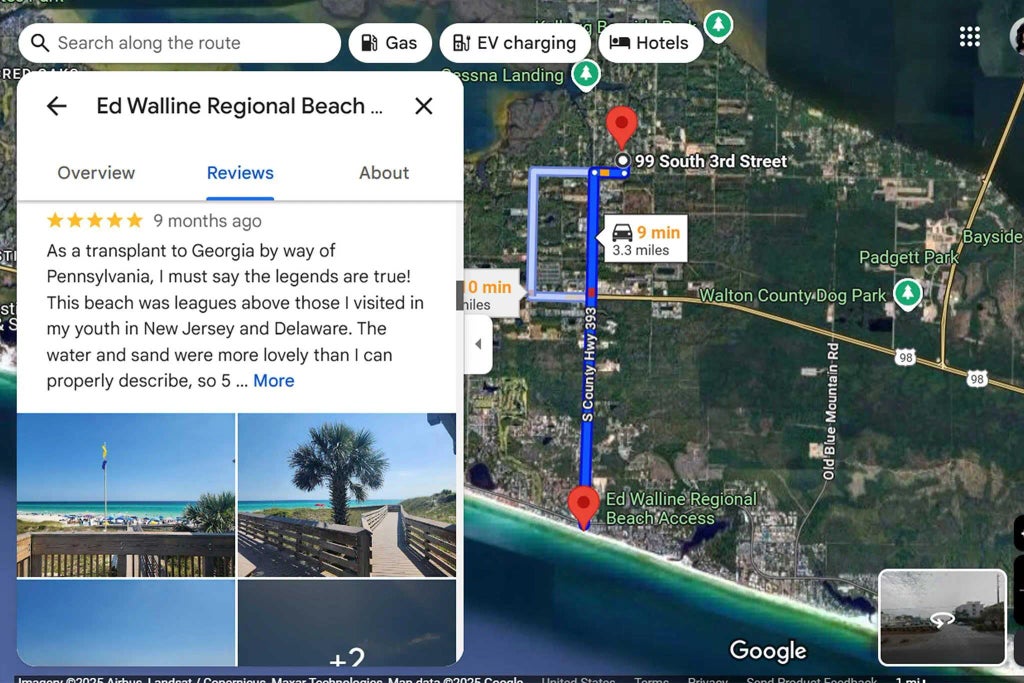1024x683 pixels.
Task: Expand the review with More link
Action: click(273, 381)
